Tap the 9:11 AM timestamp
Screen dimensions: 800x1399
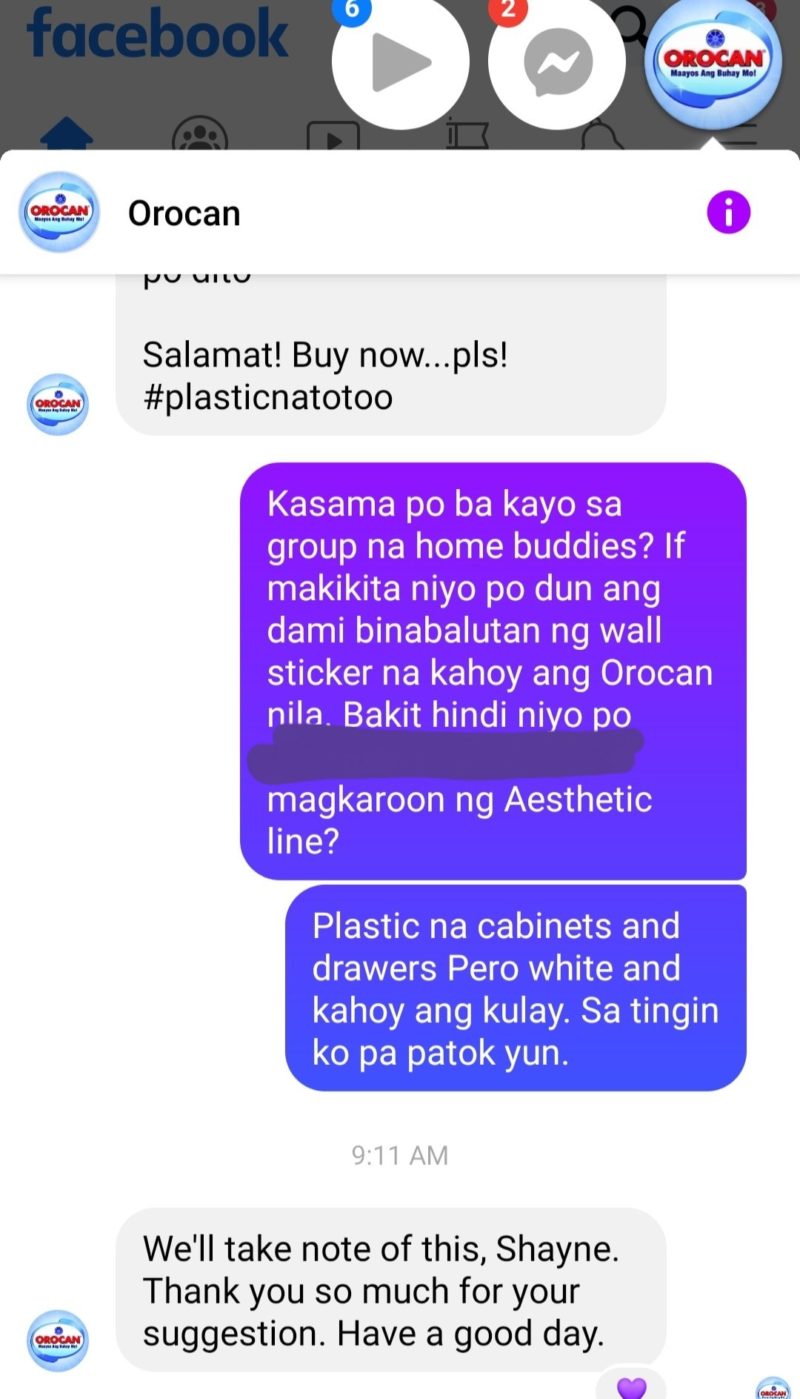[400, 1155]
